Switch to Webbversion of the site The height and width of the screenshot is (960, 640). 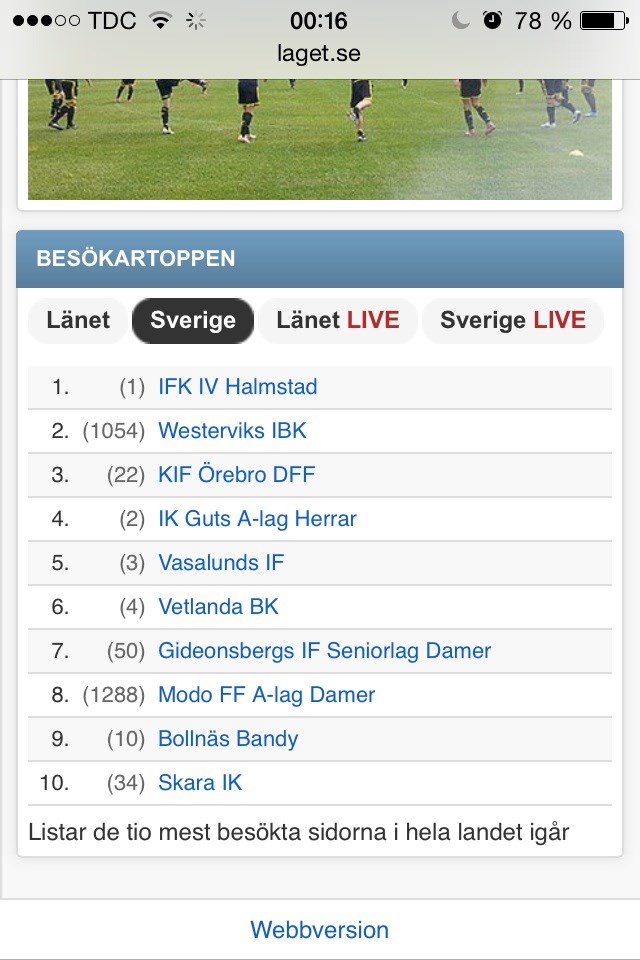(x=319, y=930)
